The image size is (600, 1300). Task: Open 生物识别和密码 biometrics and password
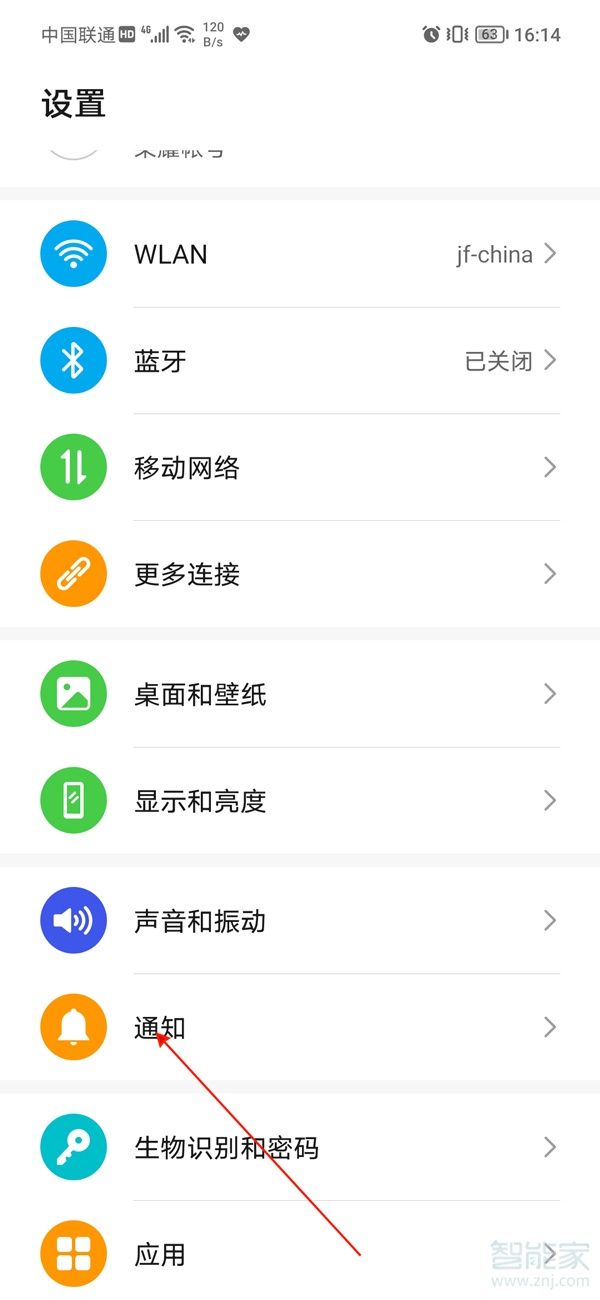pos(300,1147)
